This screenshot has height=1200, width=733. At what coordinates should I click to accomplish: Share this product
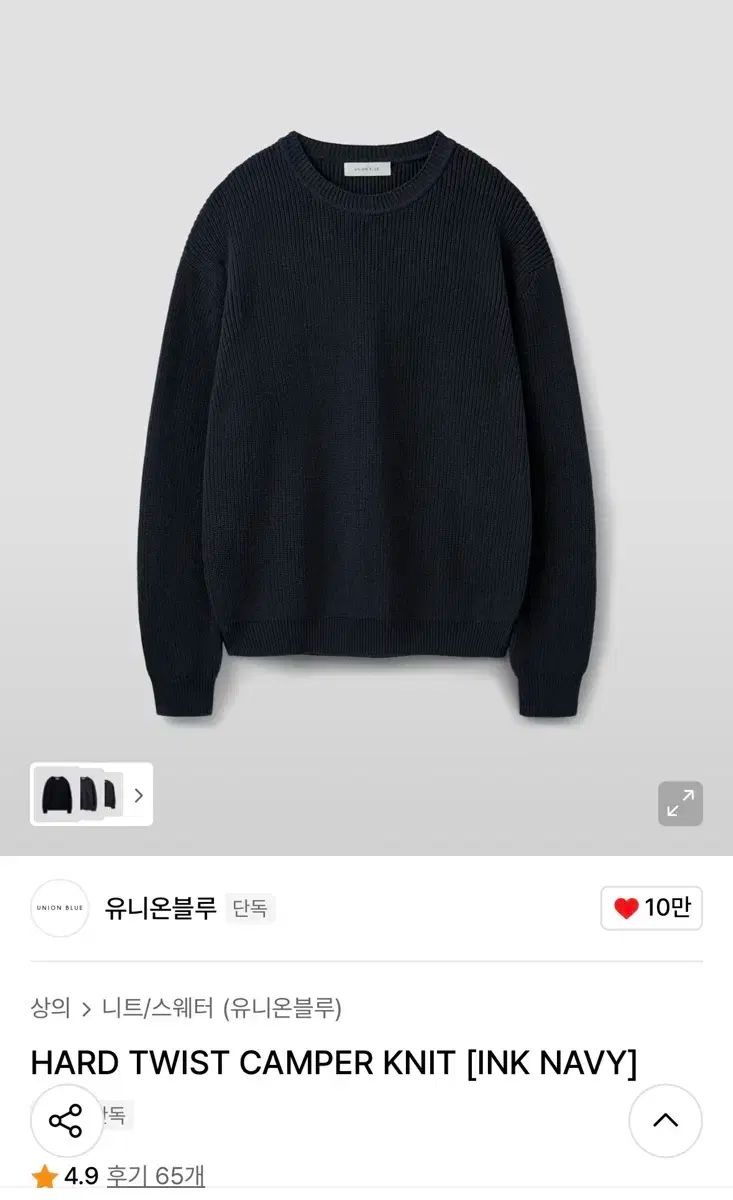pyautogui.click(x=66, y=1121)
